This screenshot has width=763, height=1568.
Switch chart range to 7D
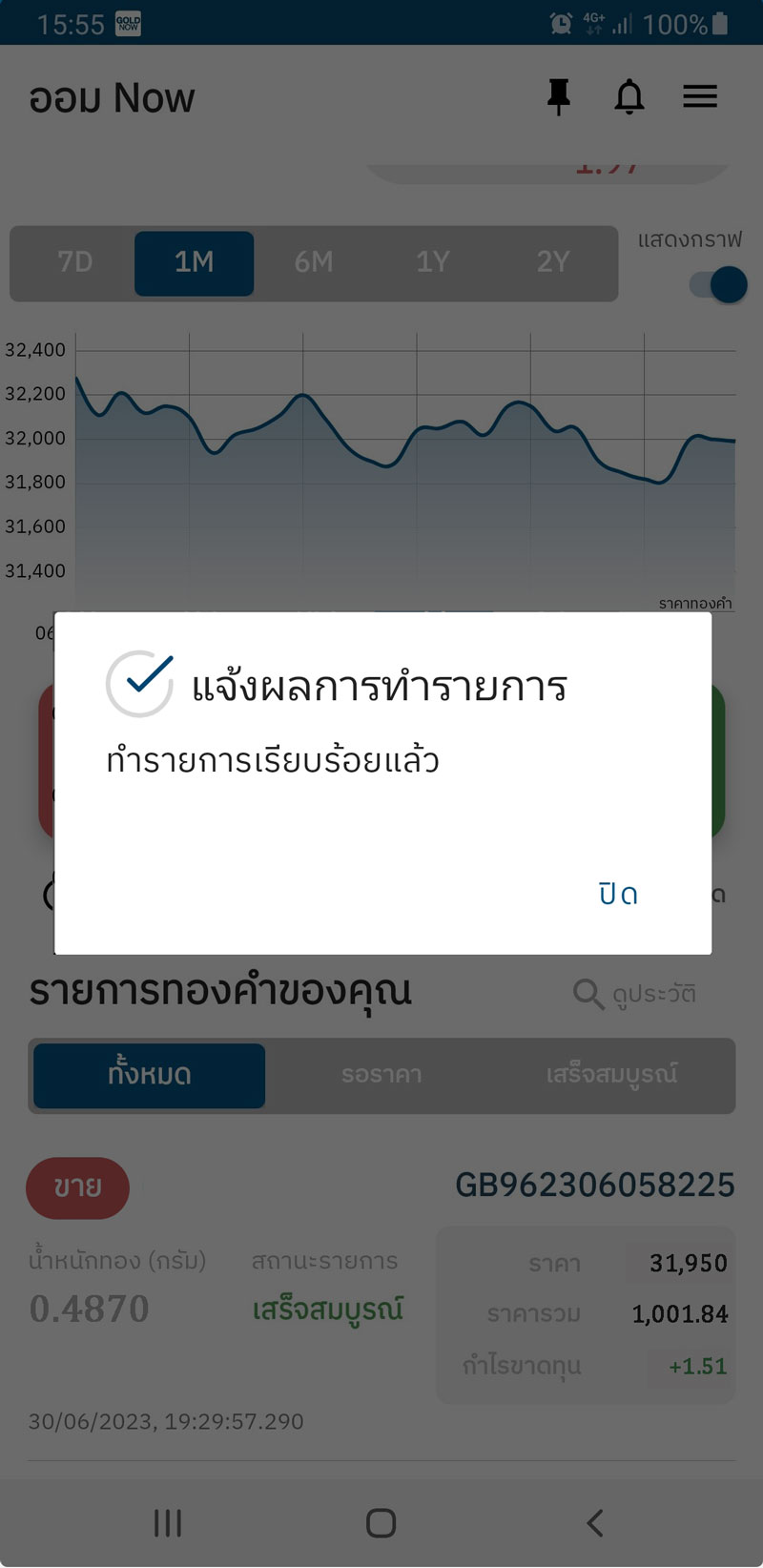point(75,262)
